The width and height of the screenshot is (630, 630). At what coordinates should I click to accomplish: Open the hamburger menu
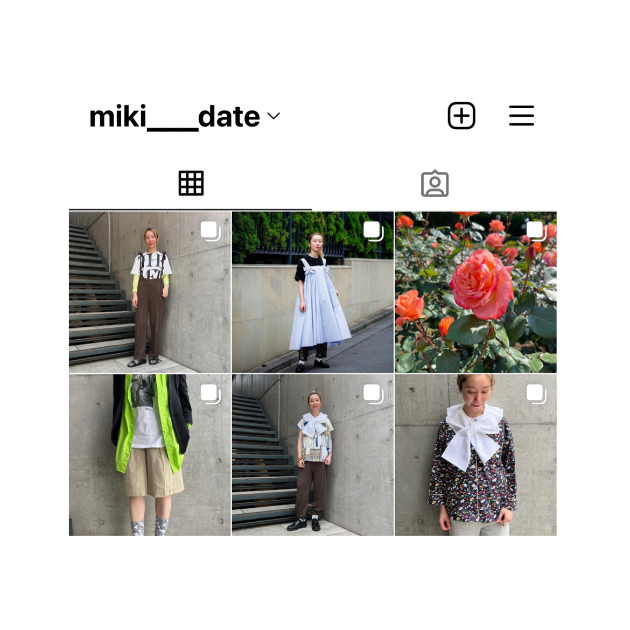[521, 116]
